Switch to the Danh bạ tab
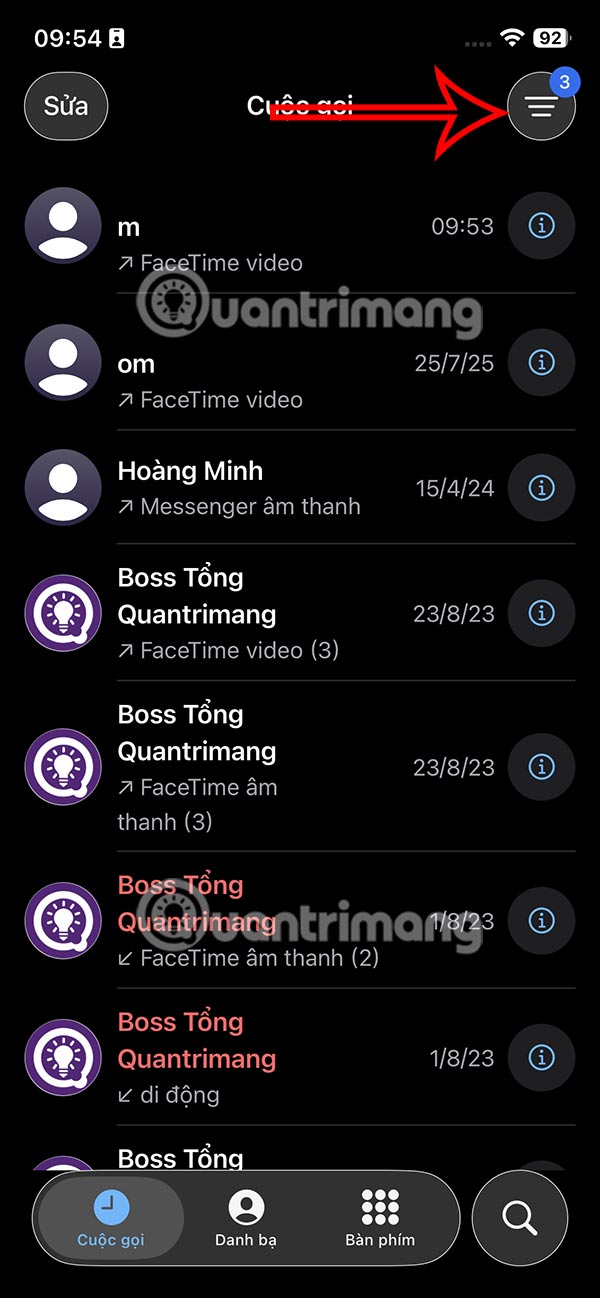 pos(246,1218)
